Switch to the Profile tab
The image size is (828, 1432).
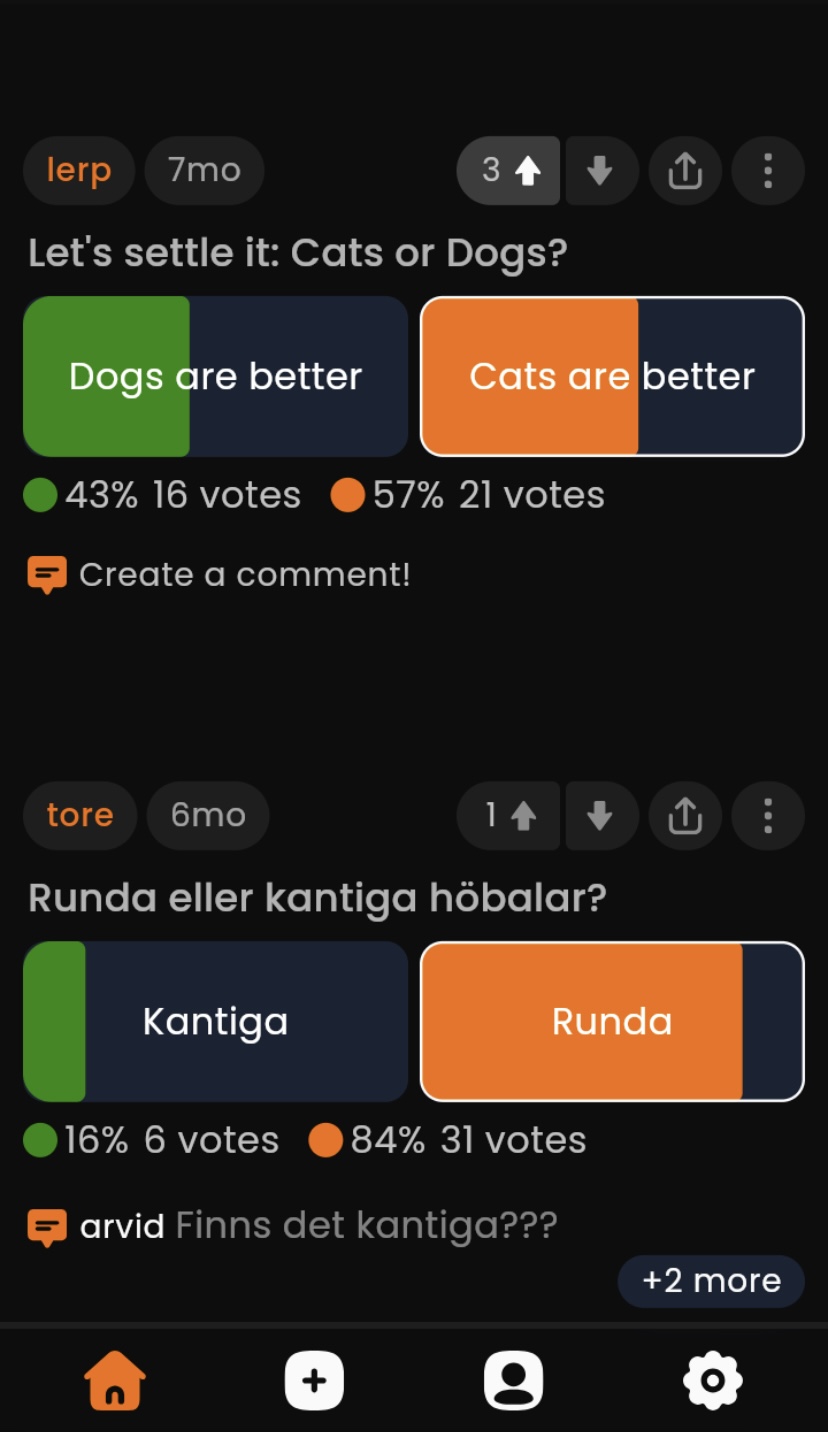[x=513, y=1380]
